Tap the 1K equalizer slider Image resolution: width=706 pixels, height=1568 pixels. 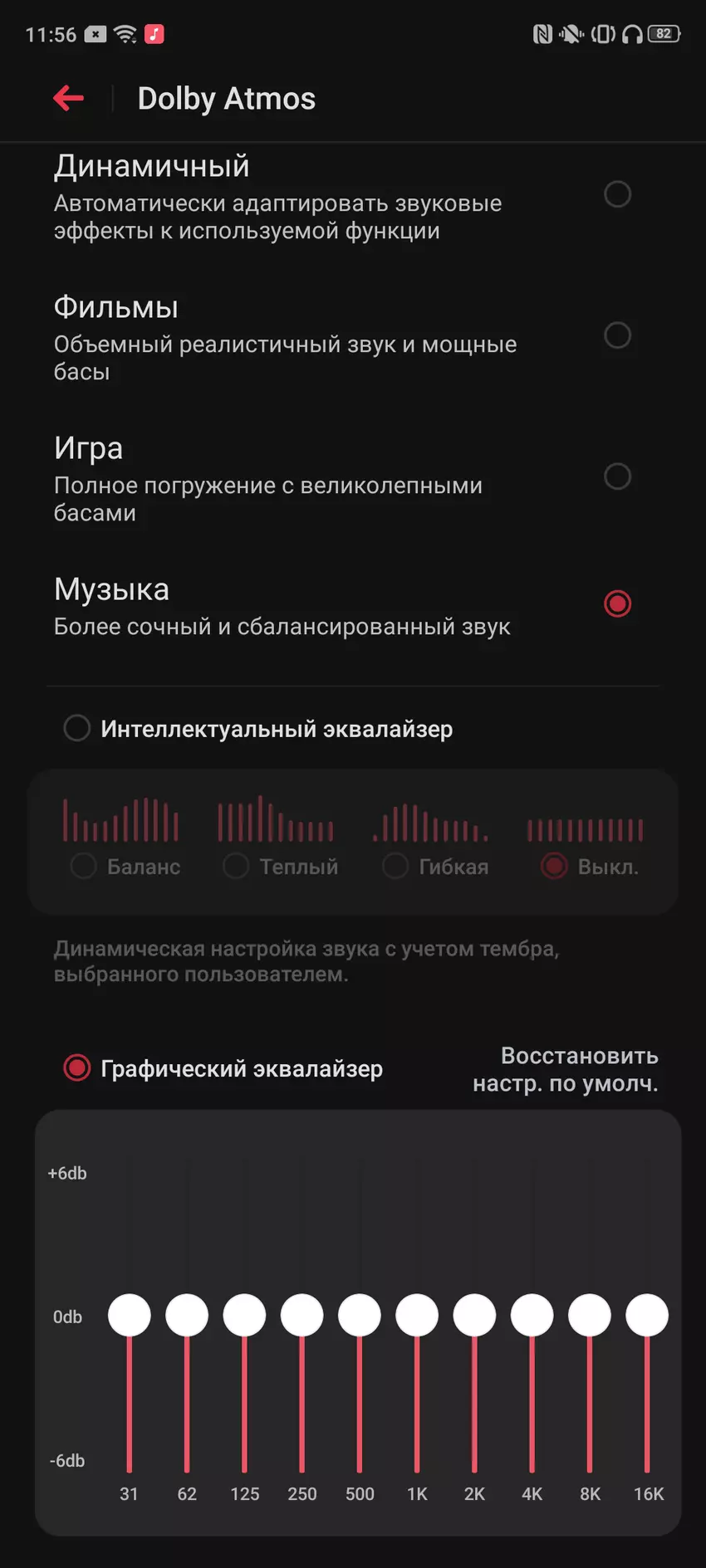[417, 1316]
